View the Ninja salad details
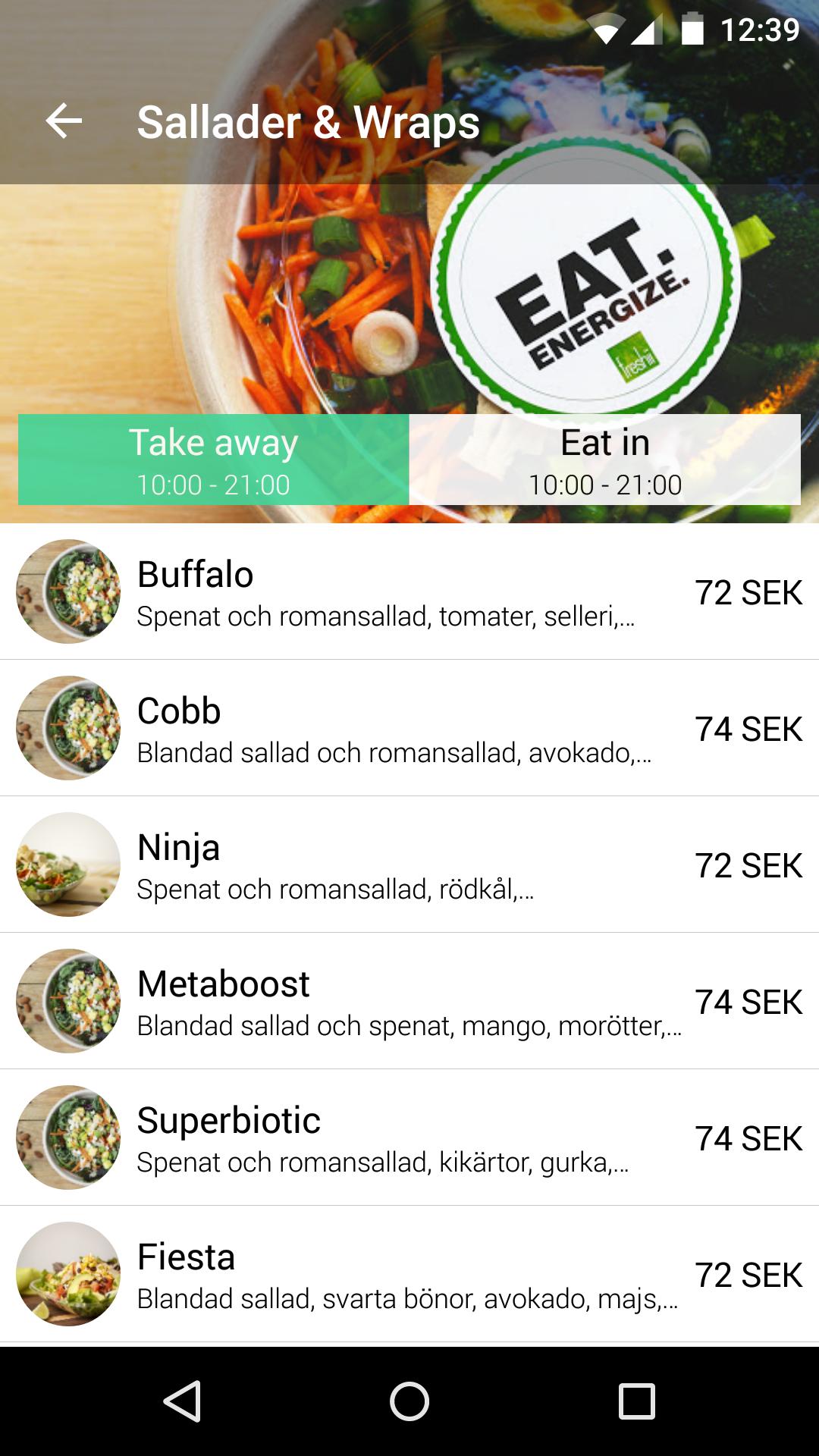This screenshot has width=819, height=1456. [409, 864]
